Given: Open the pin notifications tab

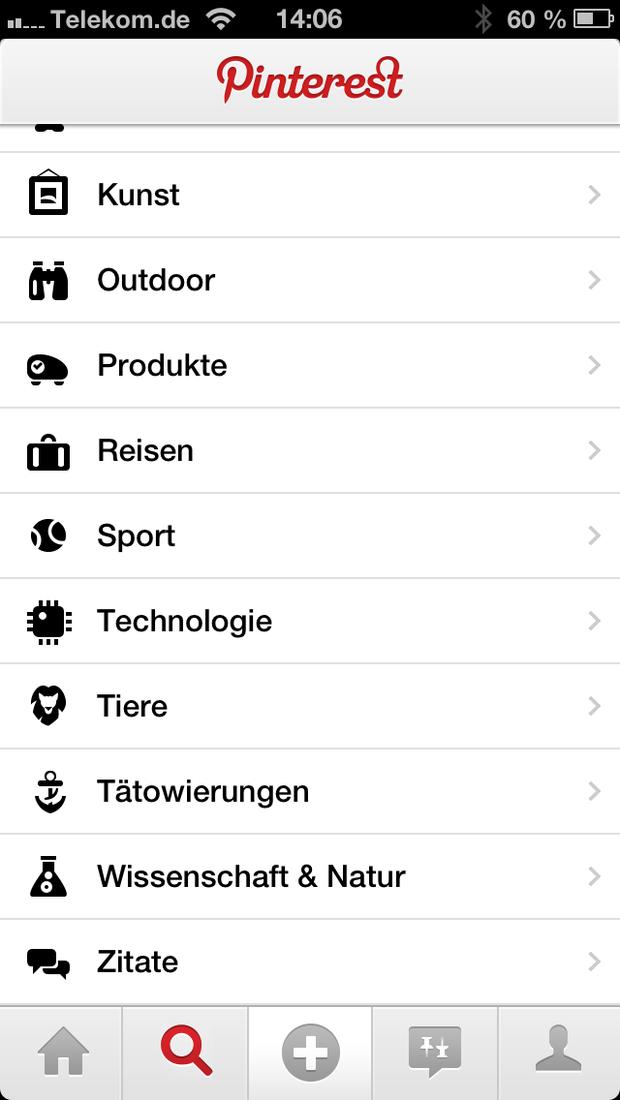Looking at the screenshot, I should pyautogui.click(x=435, y=1053).
